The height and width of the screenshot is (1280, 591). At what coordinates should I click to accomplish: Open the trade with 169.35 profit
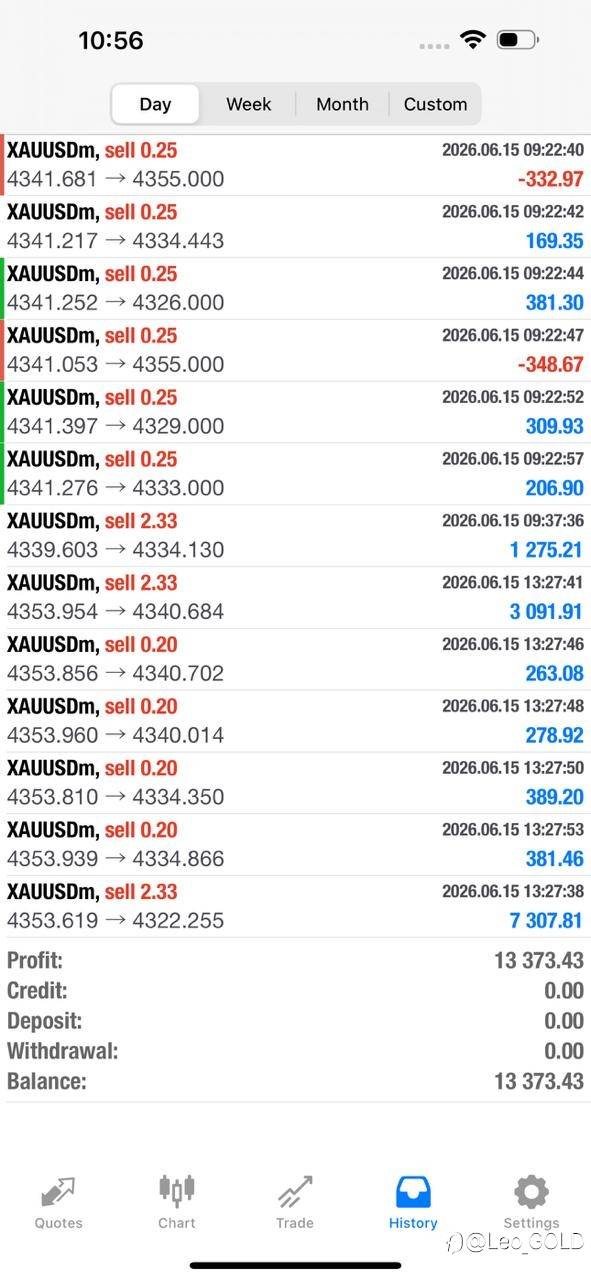tap(295, 227)
